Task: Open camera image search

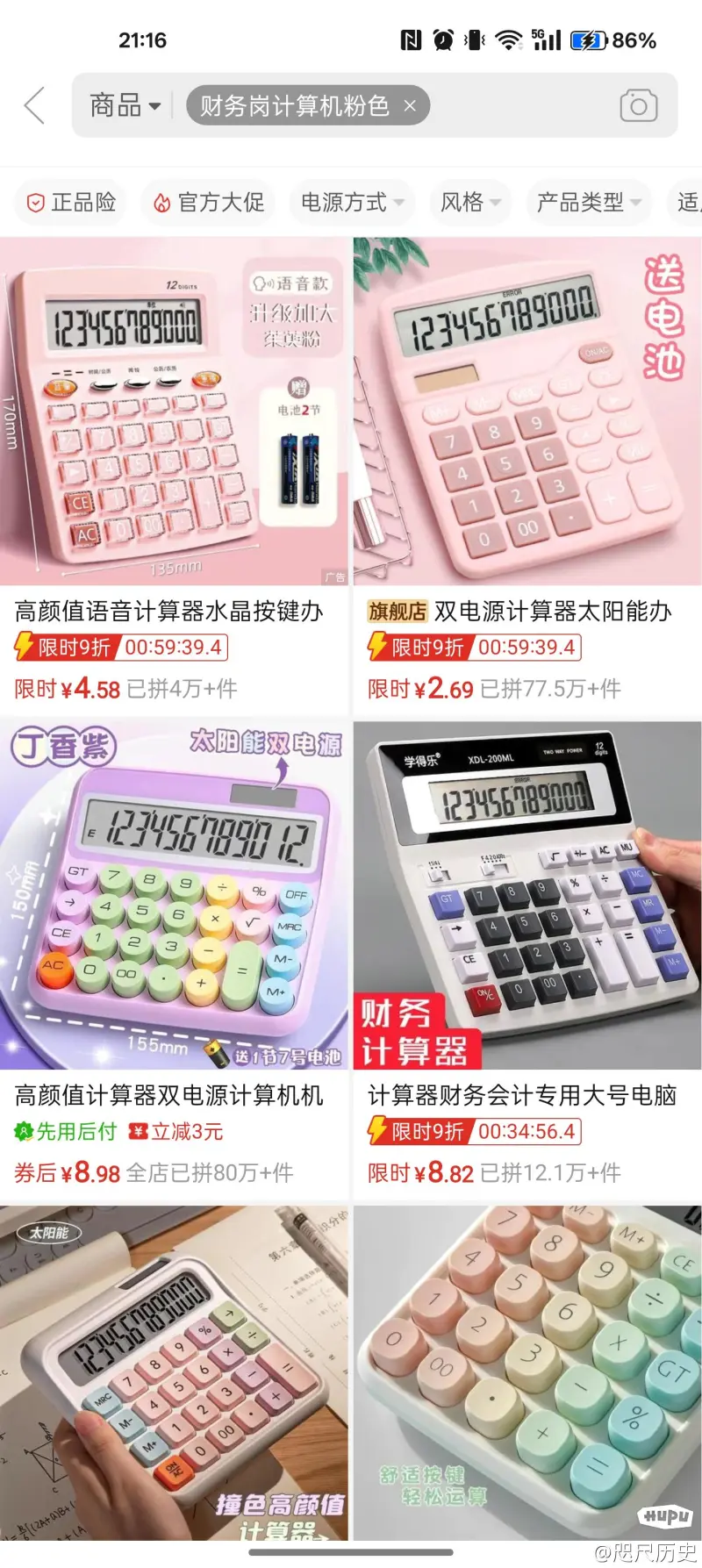Action: (638, 106)
